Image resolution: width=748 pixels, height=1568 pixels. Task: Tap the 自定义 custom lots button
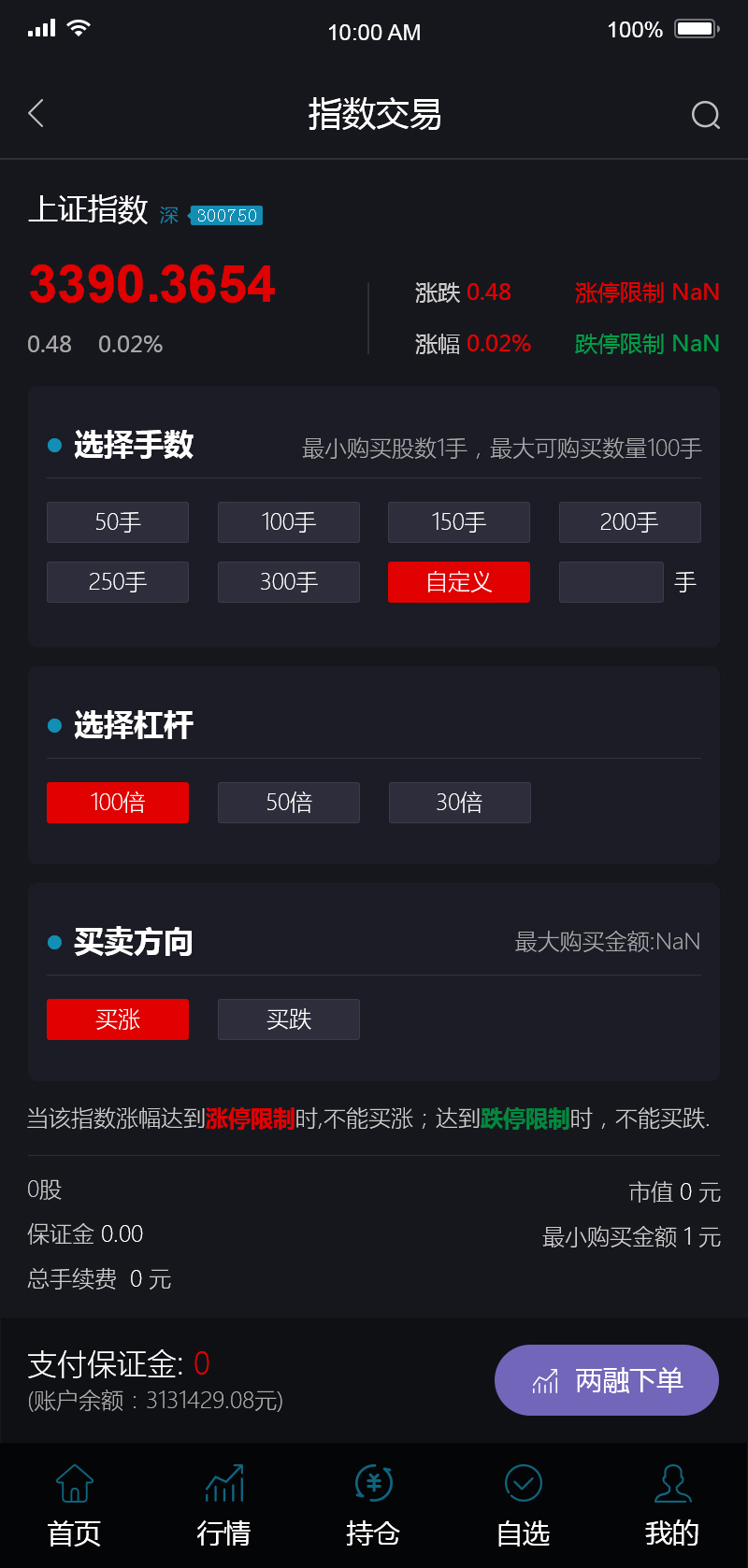pyautogui.click(x=458, y=582)
